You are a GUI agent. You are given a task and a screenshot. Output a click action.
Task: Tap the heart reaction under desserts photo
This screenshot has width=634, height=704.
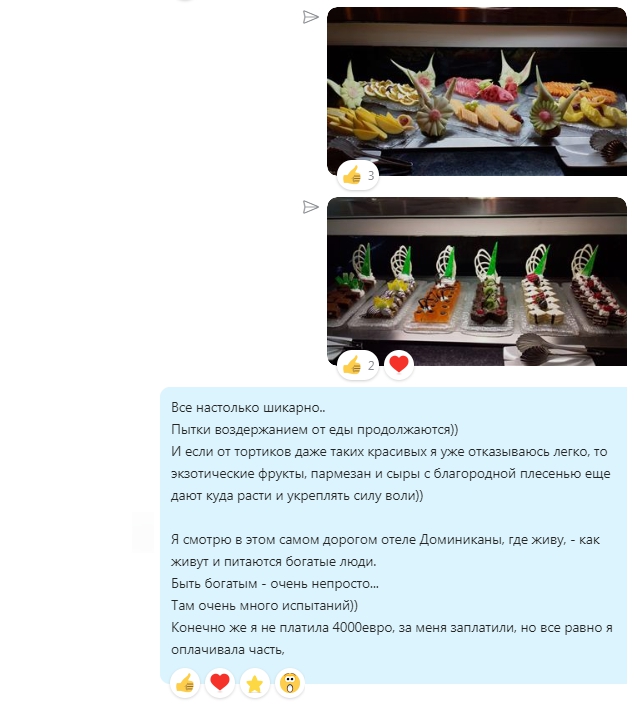pos(399,366)
